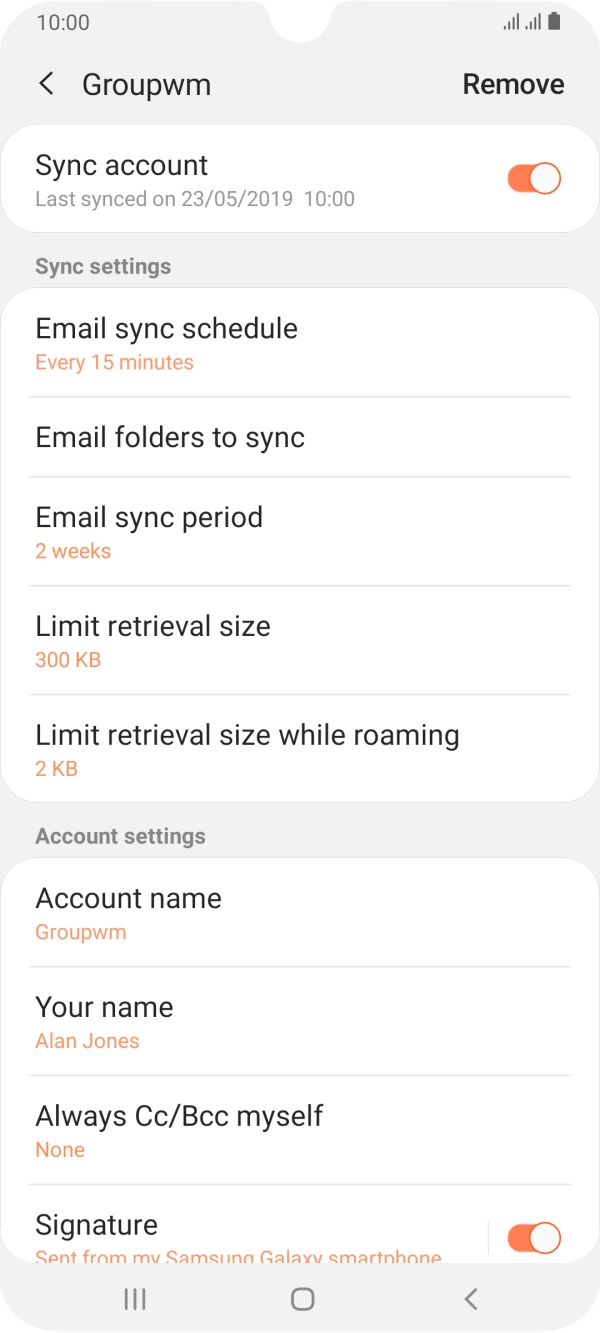Image resolution: width=600 pixels, height=1333 pixels.
Task: Disable the Signature switch
Action: click(x=534, y=1238)
